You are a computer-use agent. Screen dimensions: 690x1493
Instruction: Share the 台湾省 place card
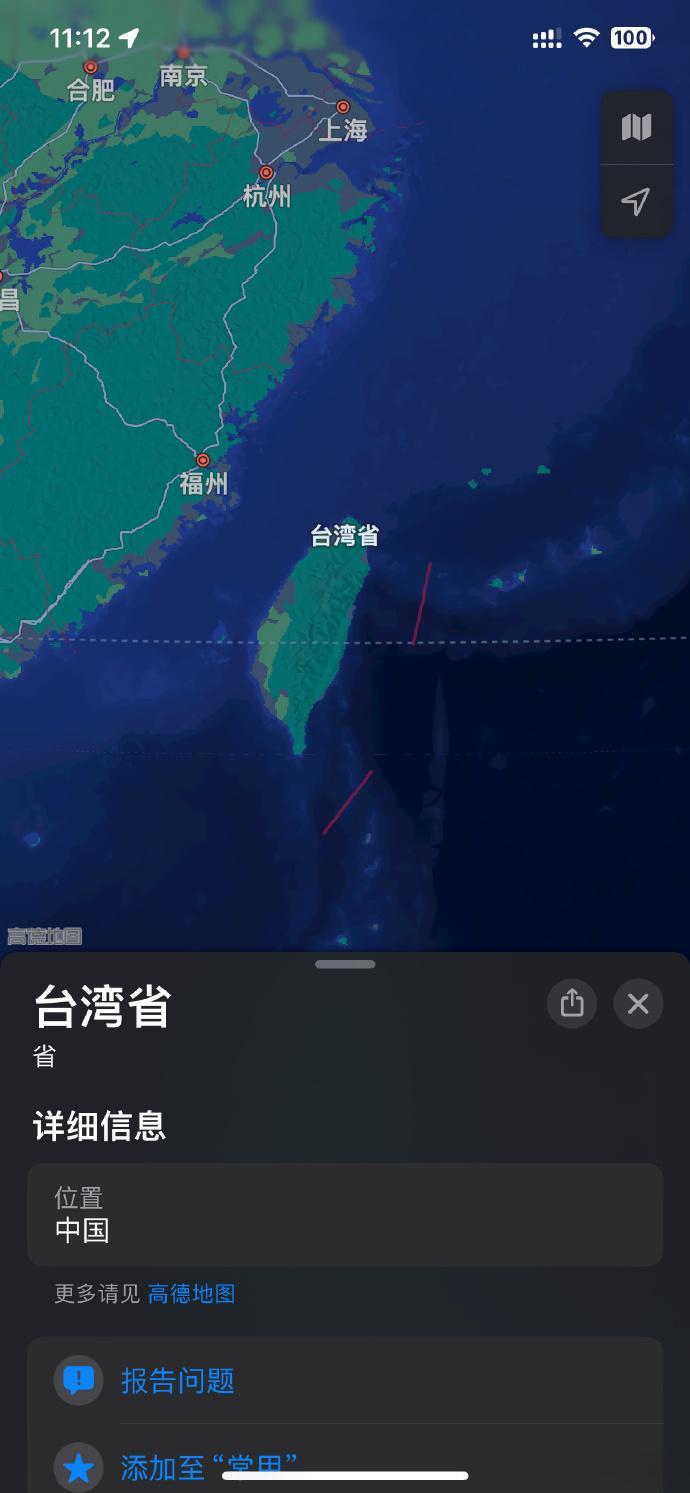click(x=572, y=1003)
